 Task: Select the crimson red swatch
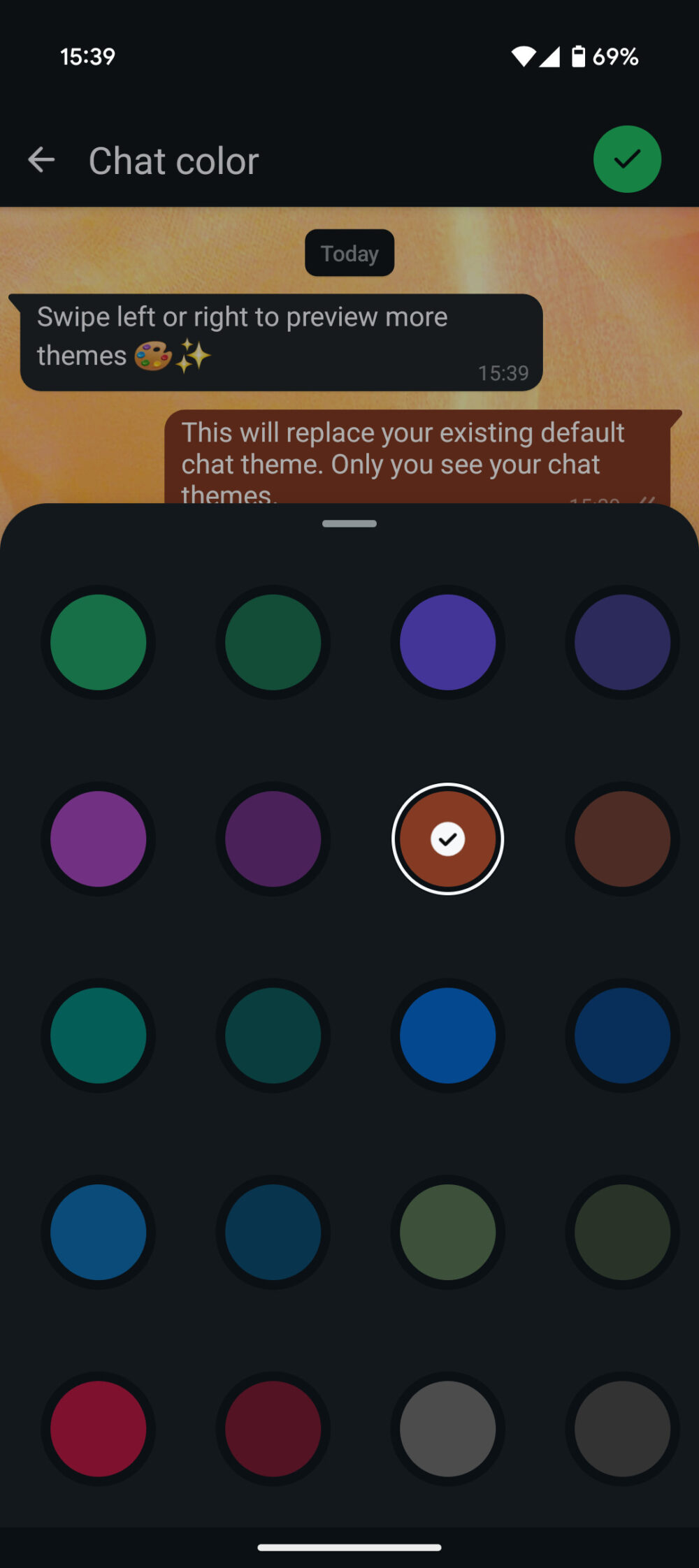(99, 1430)
